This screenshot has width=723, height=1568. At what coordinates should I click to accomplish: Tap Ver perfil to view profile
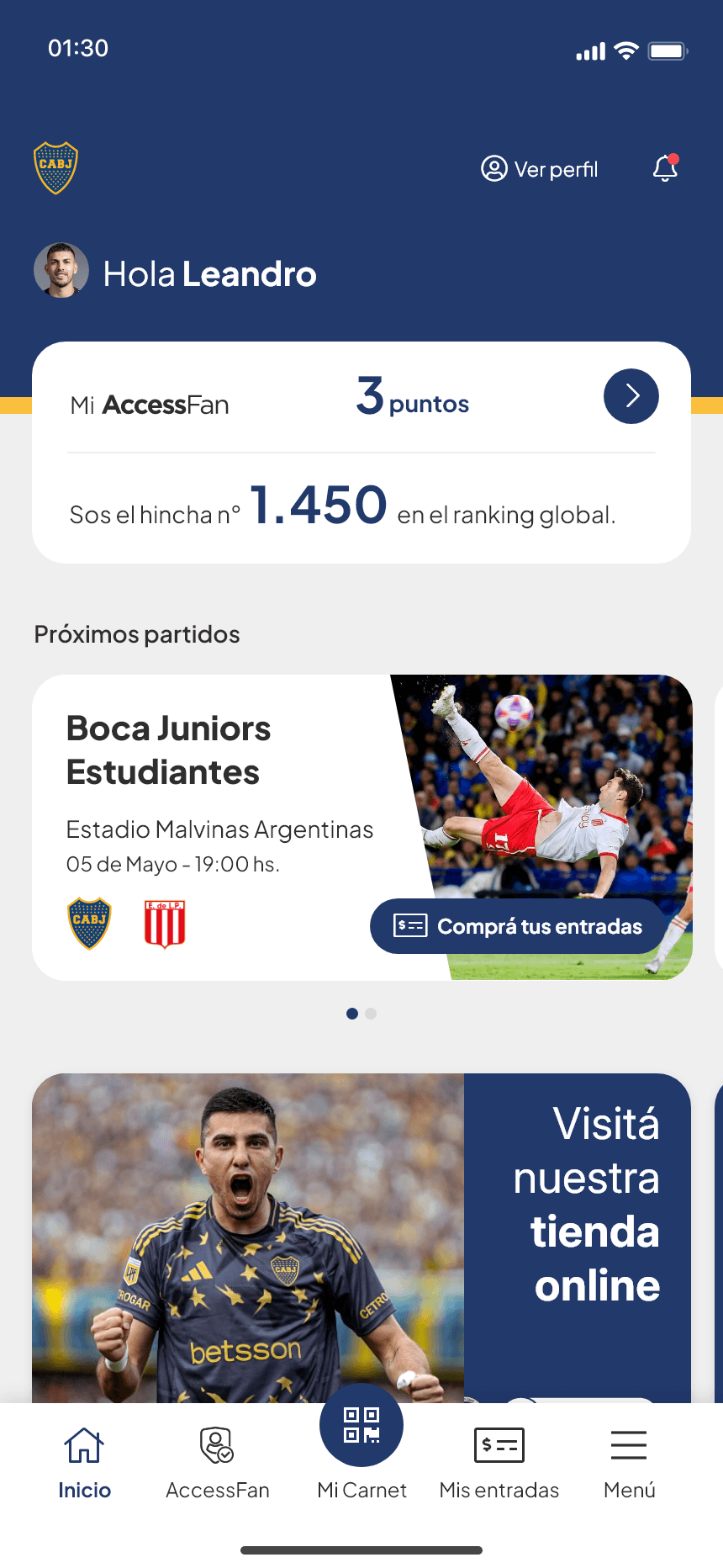(540, 169)
